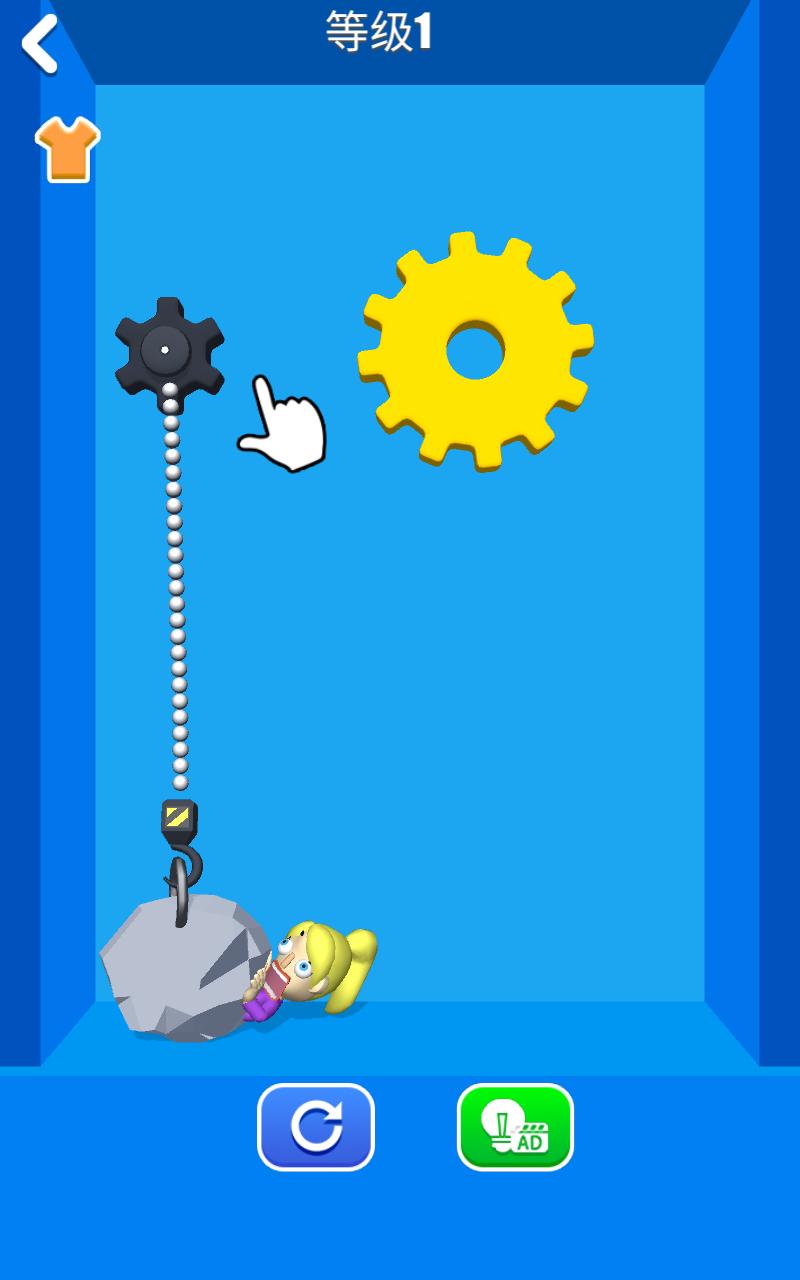Go back with the top arrow

(40, 44)
